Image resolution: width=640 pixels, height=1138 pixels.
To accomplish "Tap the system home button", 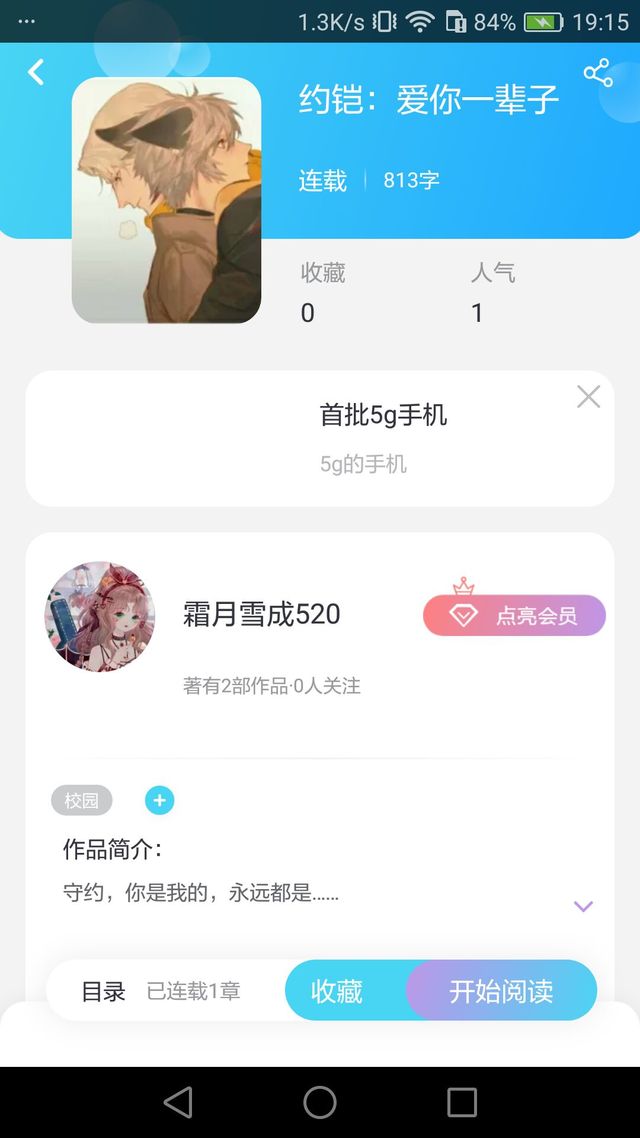I will point(320,1102).
